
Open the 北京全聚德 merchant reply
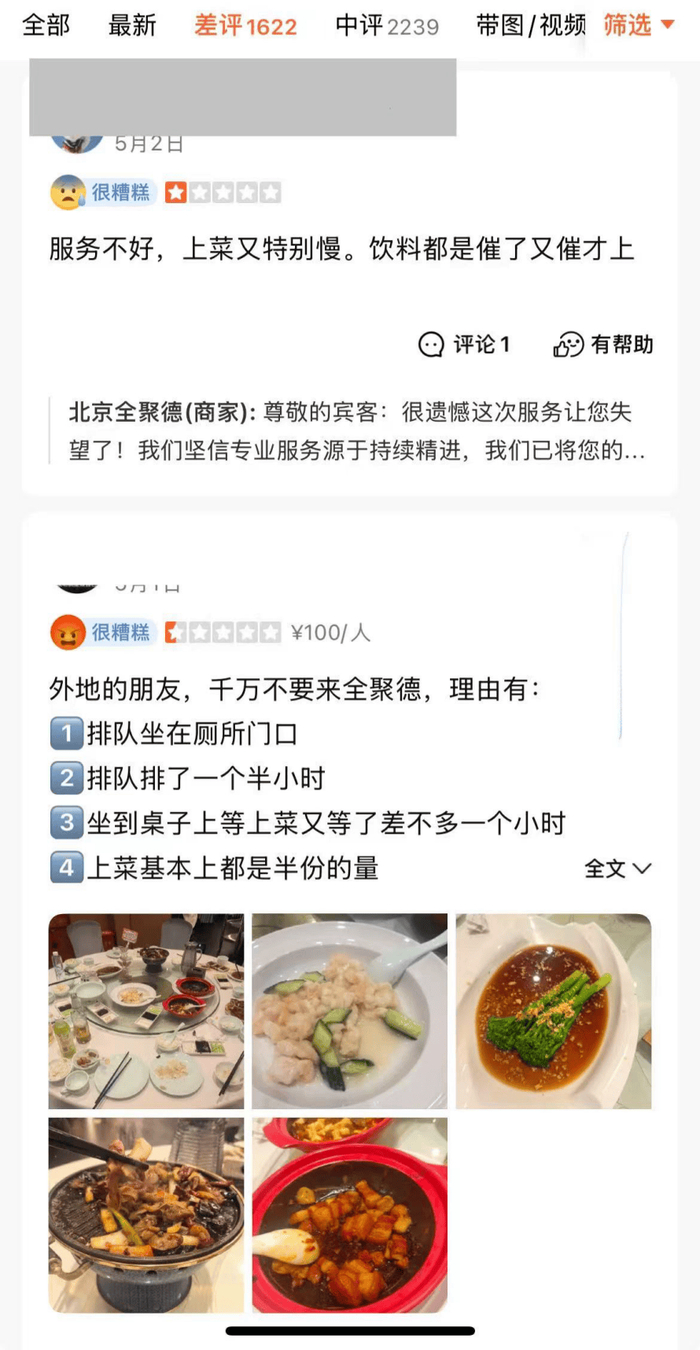tap(350, 431)
